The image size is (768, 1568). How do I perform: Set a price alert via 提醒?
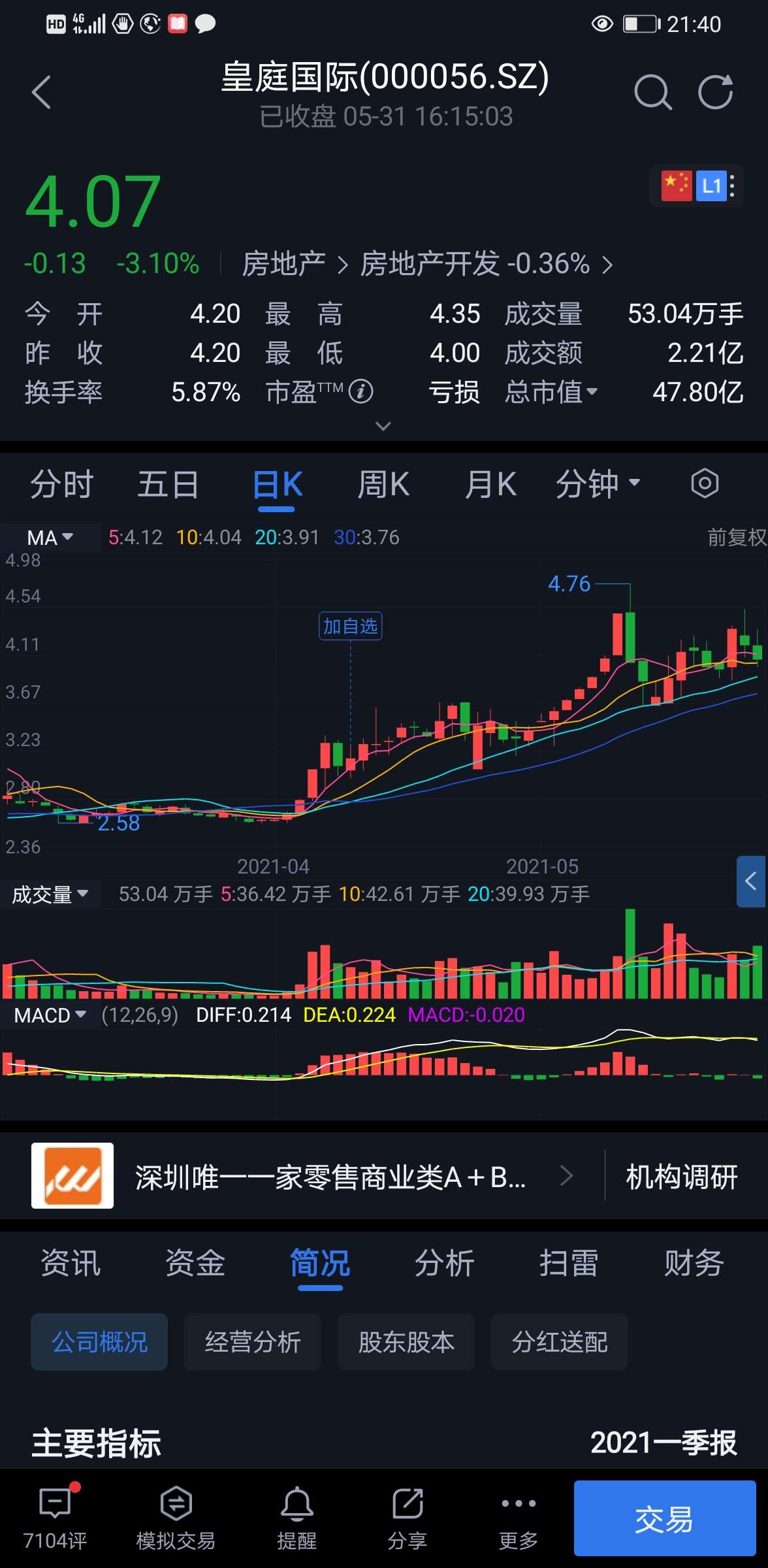(297, 1518)
